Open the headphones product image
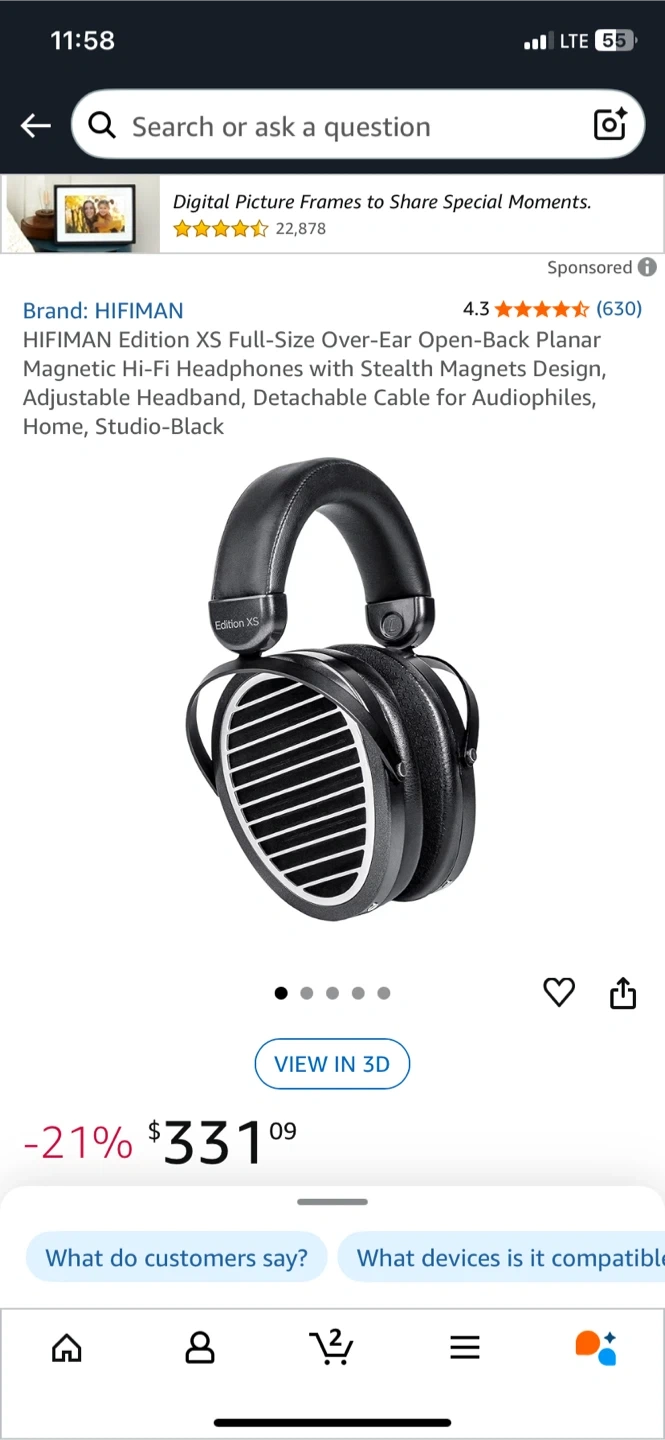The width and height of the screenshot is (665, 1440). coord(332,690)
